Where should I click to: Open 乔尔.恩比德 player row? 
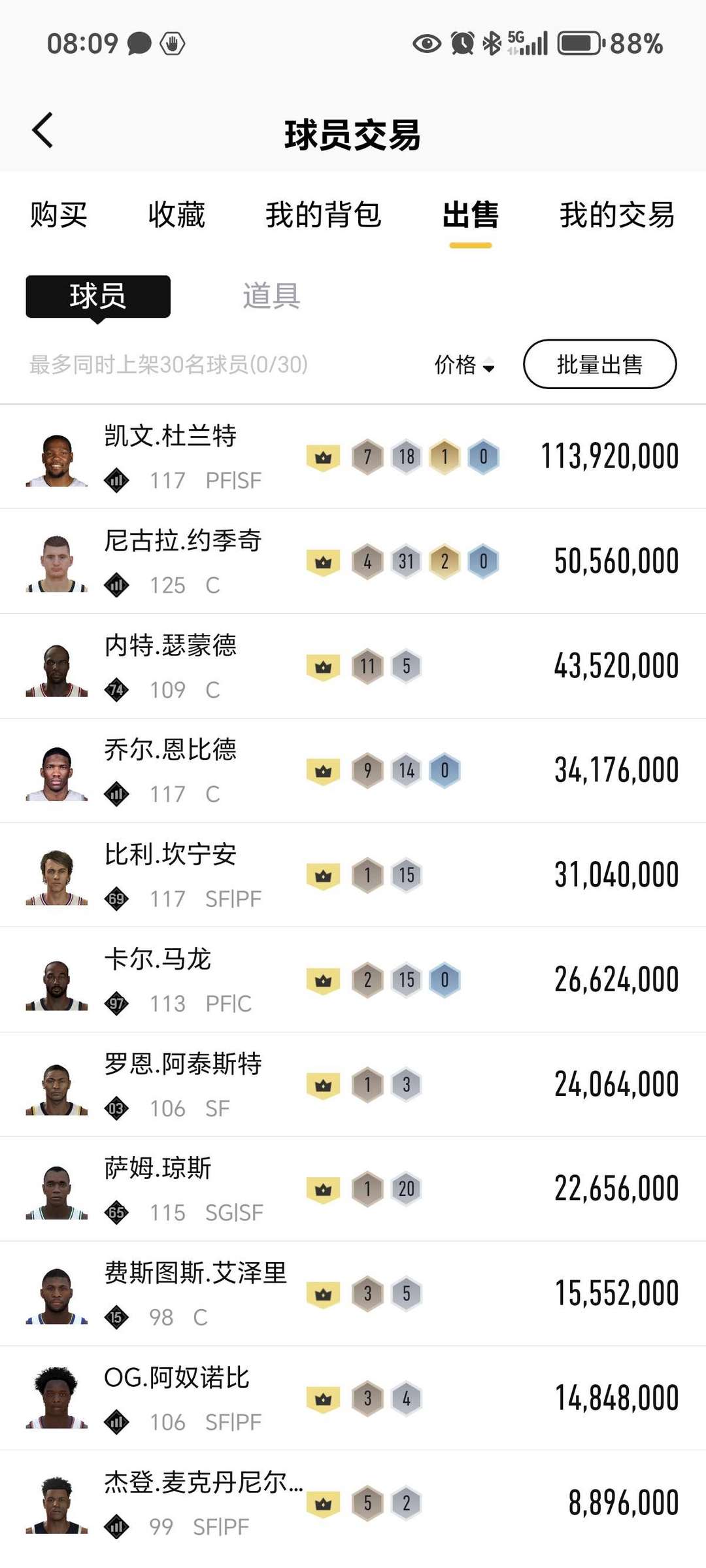click(353, 770)
